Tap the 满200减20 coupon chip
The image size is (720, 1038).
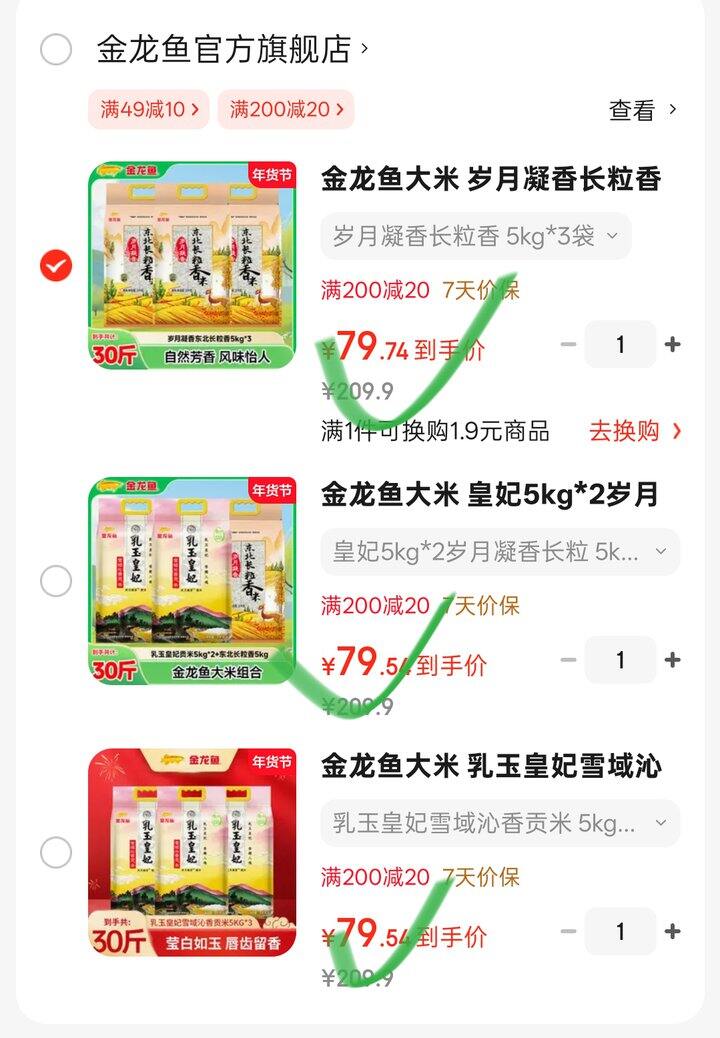(x=286, y=110)
